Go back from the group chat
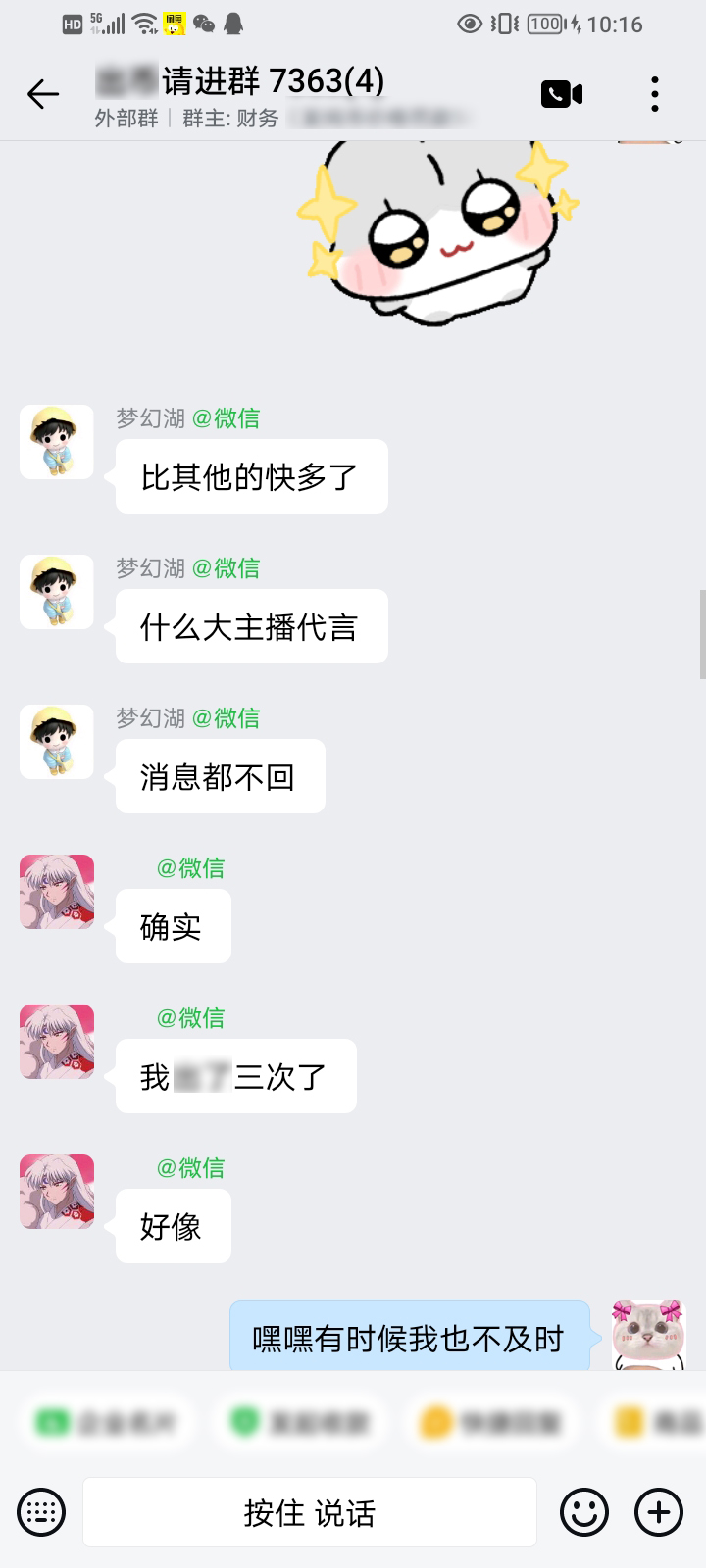 coord(43,94)
